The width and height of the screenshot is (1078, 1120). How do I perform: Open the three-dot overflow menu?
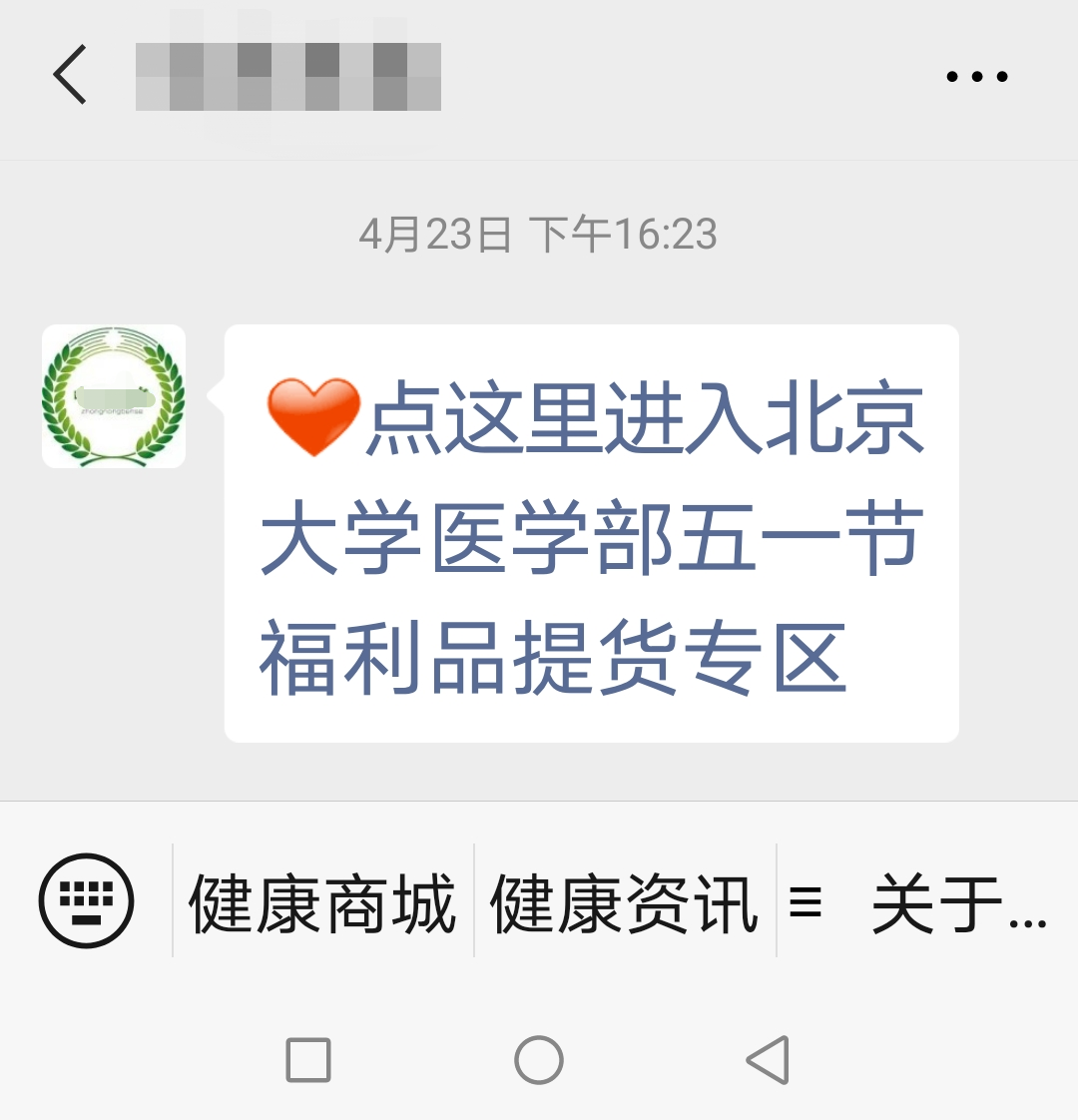coord(976,76)
